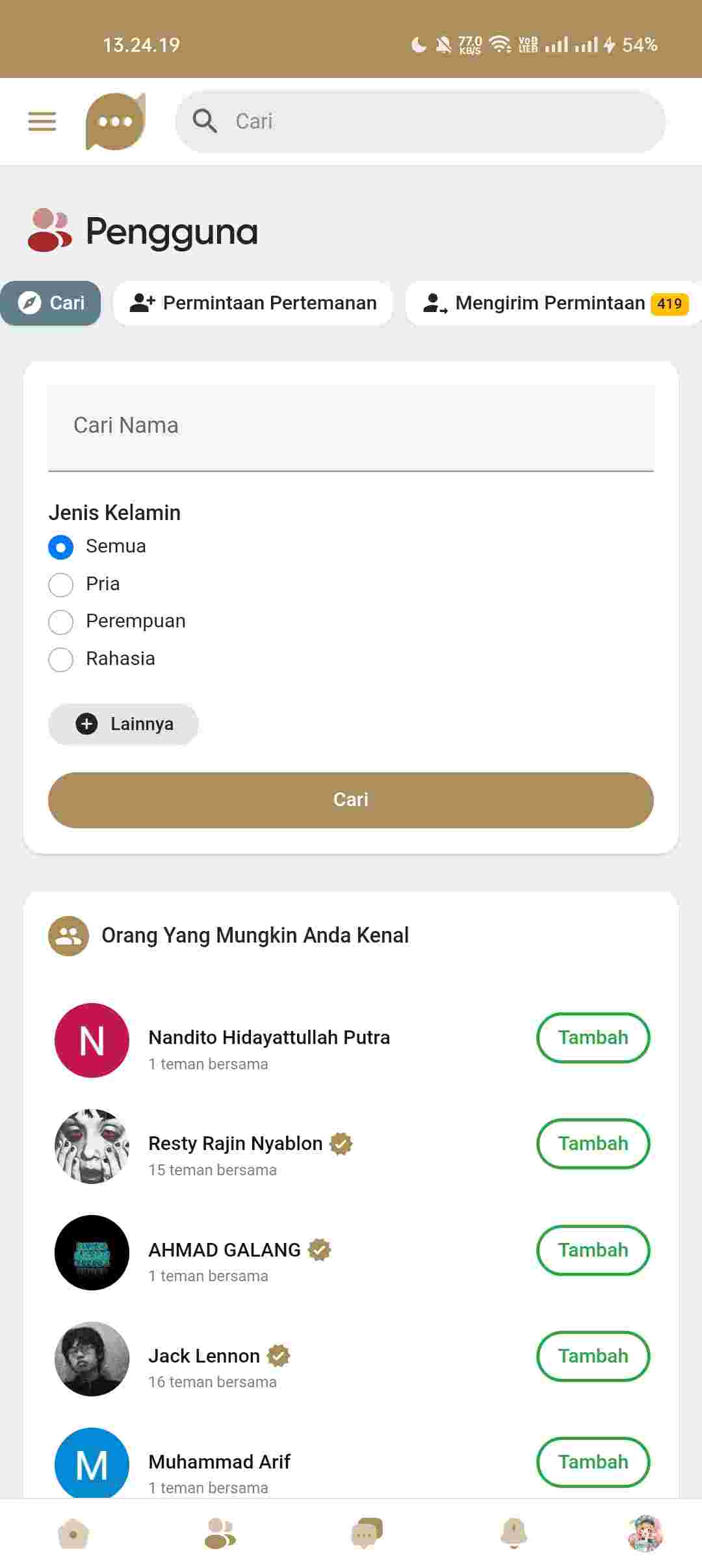Add AHMAD GALANG as friend

tap(593, 1250)
